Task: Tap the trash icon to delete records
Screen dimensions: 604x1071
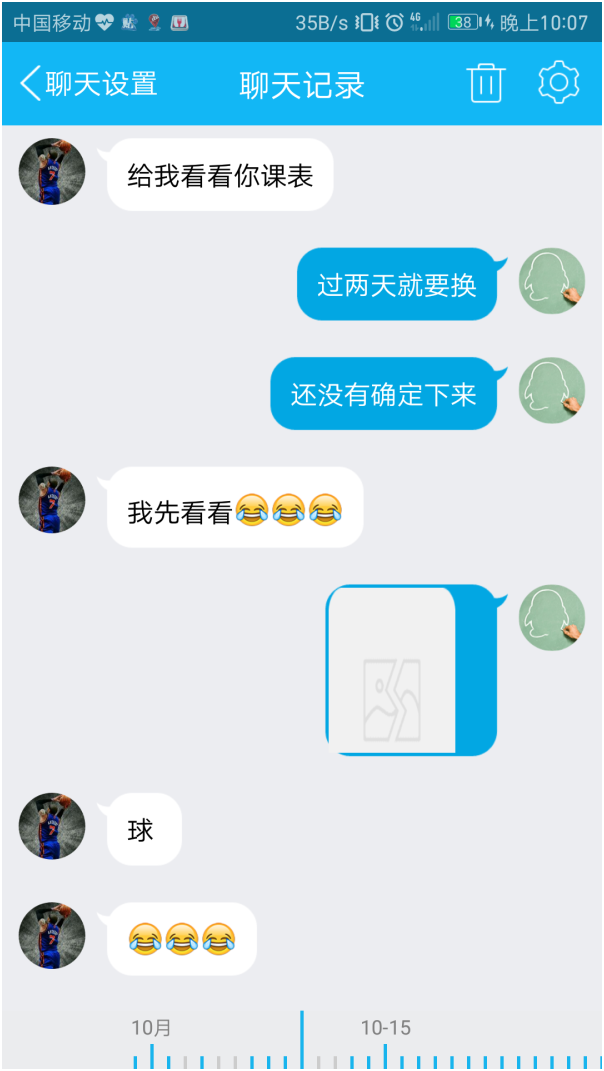Action: click(486, 83)
